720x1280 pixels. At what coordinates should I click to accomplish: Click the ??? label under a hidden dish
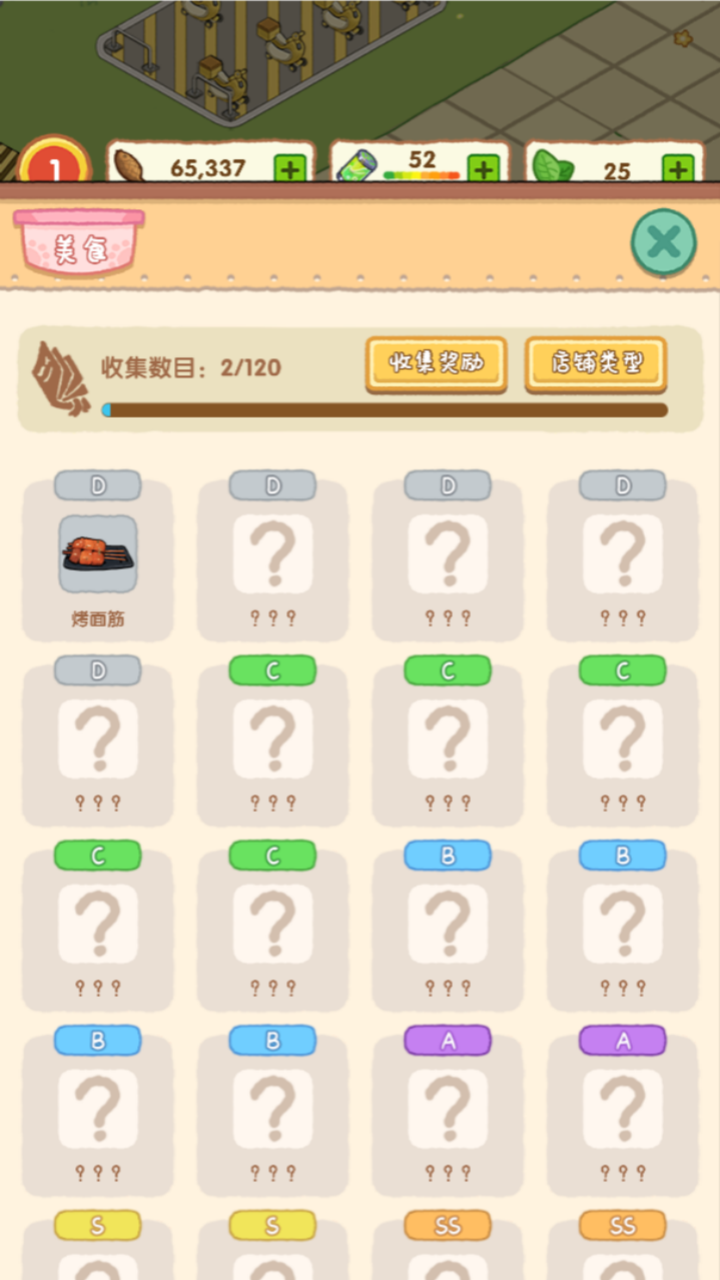272,617
